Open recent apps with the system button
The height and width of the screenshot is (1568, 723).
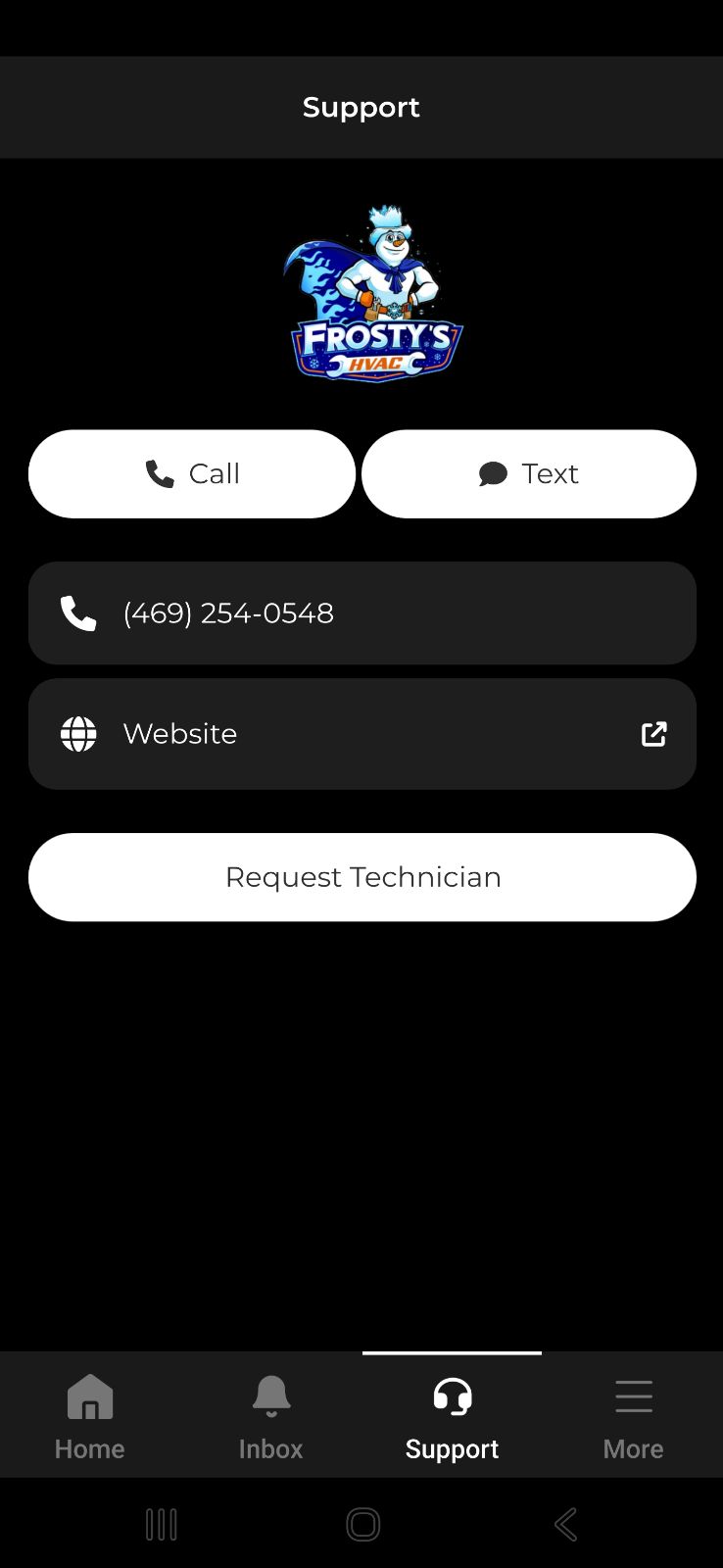click(161, 1524)
